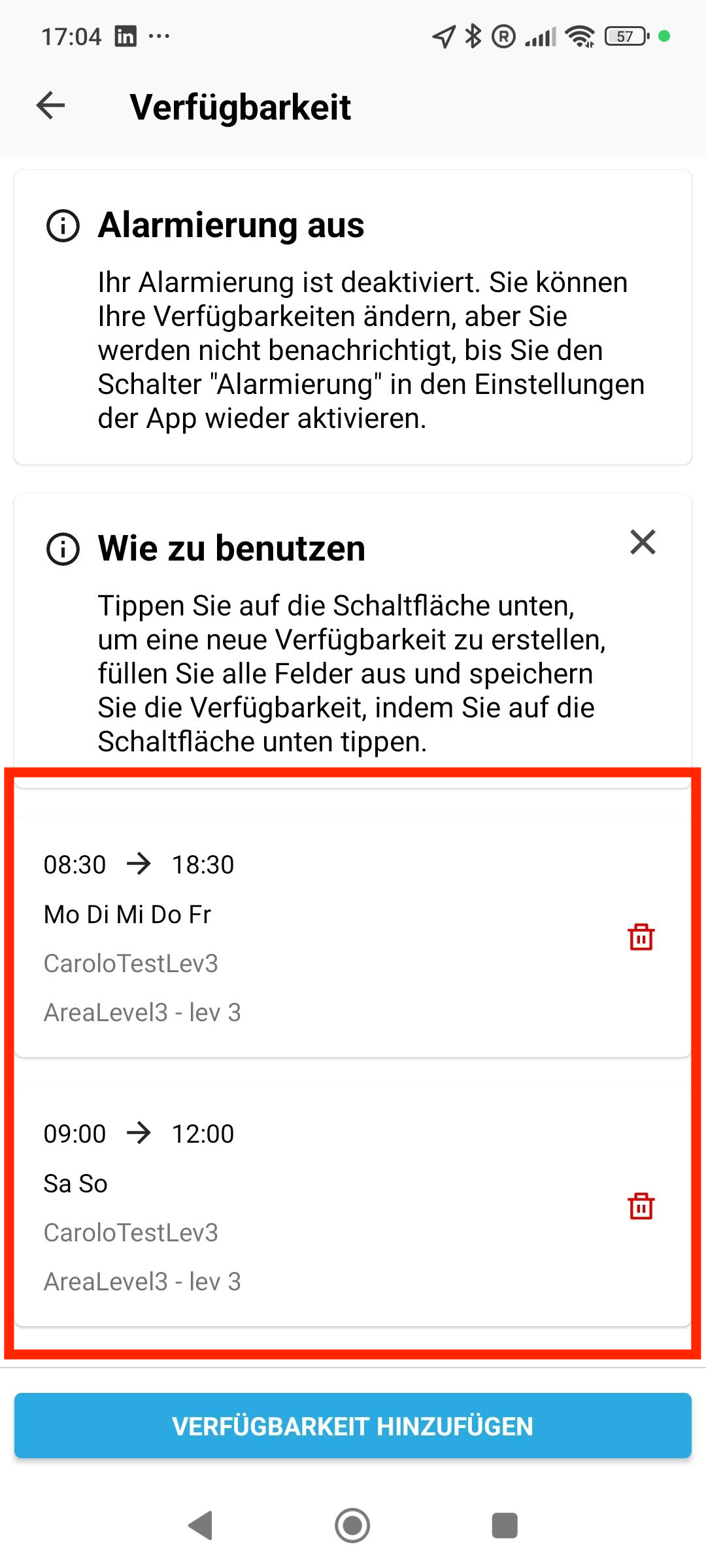Open the 09:00 start time selector

(74, 1133)
